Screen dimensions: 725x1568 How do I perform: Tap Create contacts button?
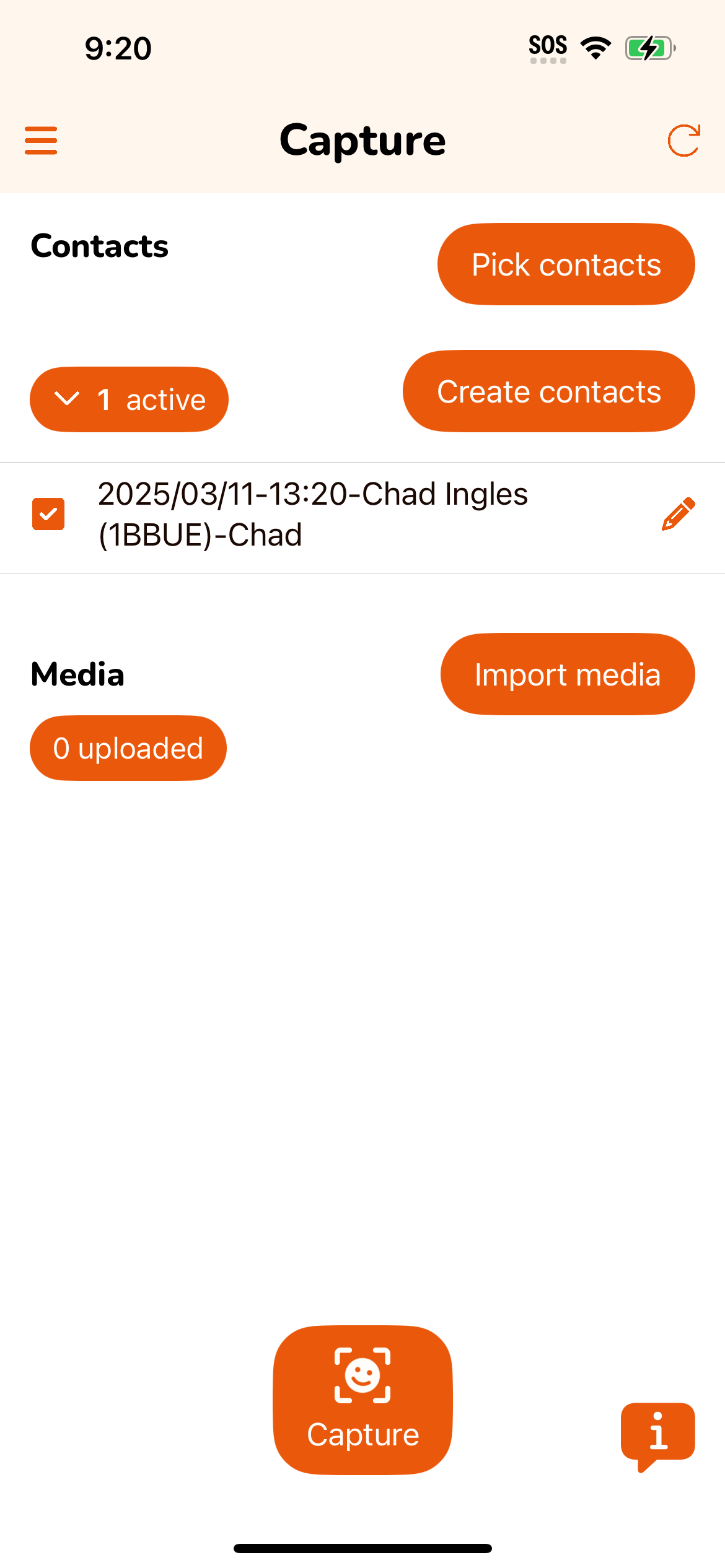(x=549, y=391)
